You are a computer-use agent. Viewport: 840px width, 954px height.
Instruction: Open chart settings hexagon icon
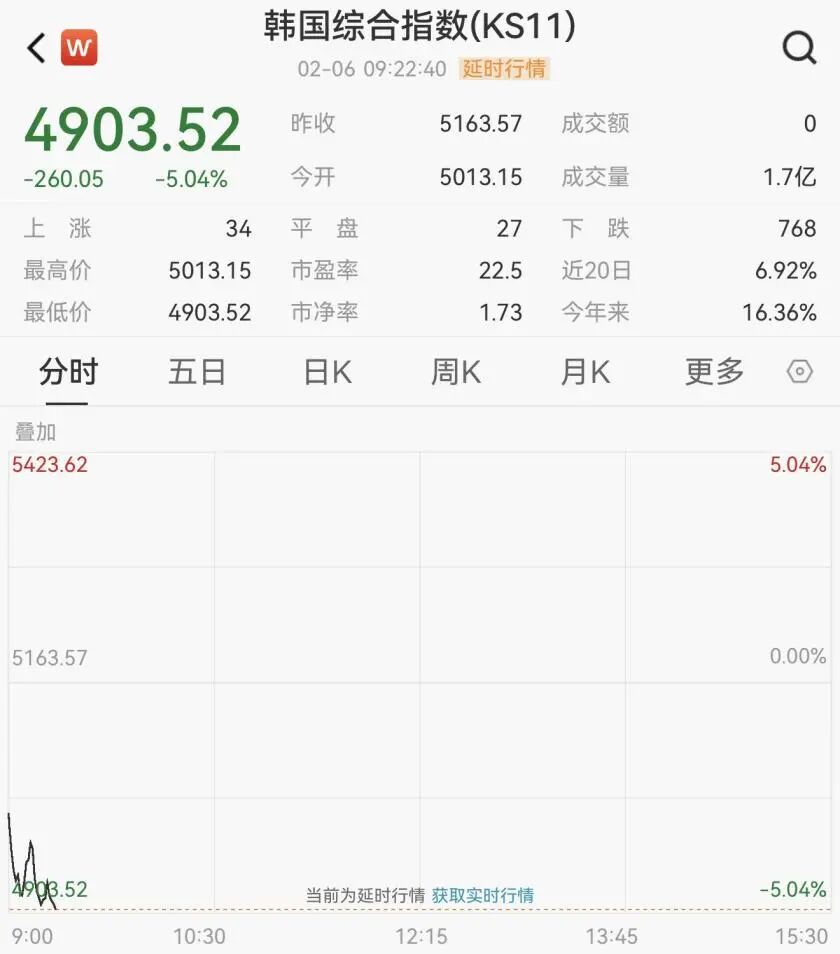point(800,372)
